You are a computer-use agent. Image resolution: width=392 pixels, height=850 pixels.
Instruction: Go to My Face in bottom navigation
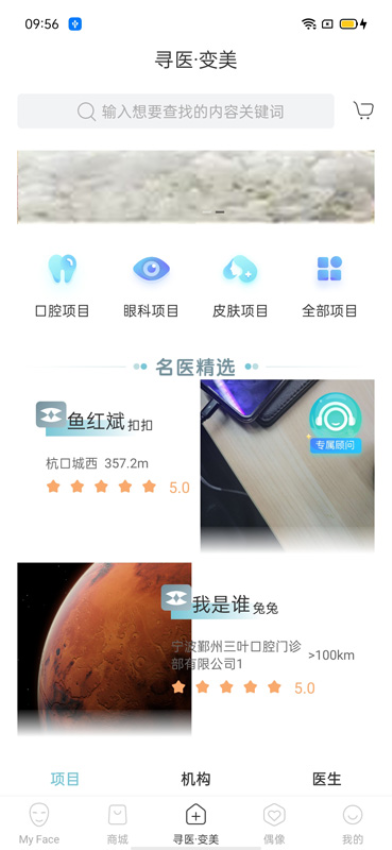click(39, 824)
